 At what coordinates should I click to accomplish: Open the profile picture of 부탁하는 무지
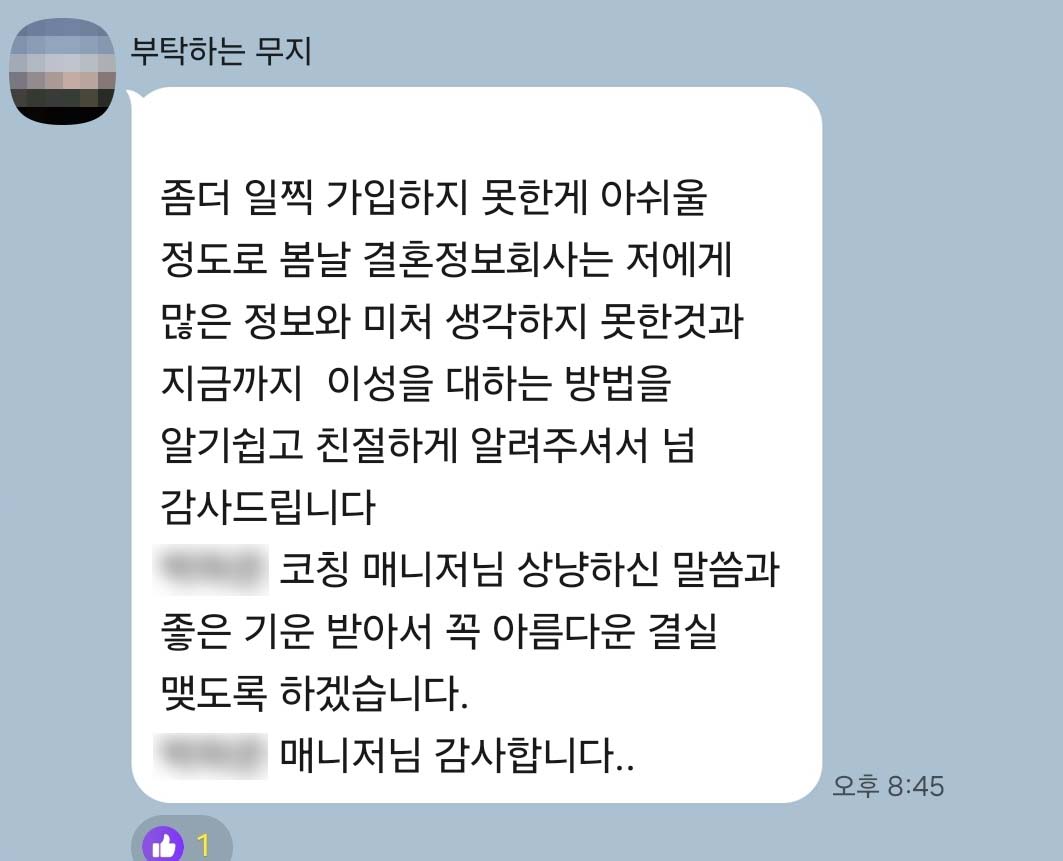point(62,72)
